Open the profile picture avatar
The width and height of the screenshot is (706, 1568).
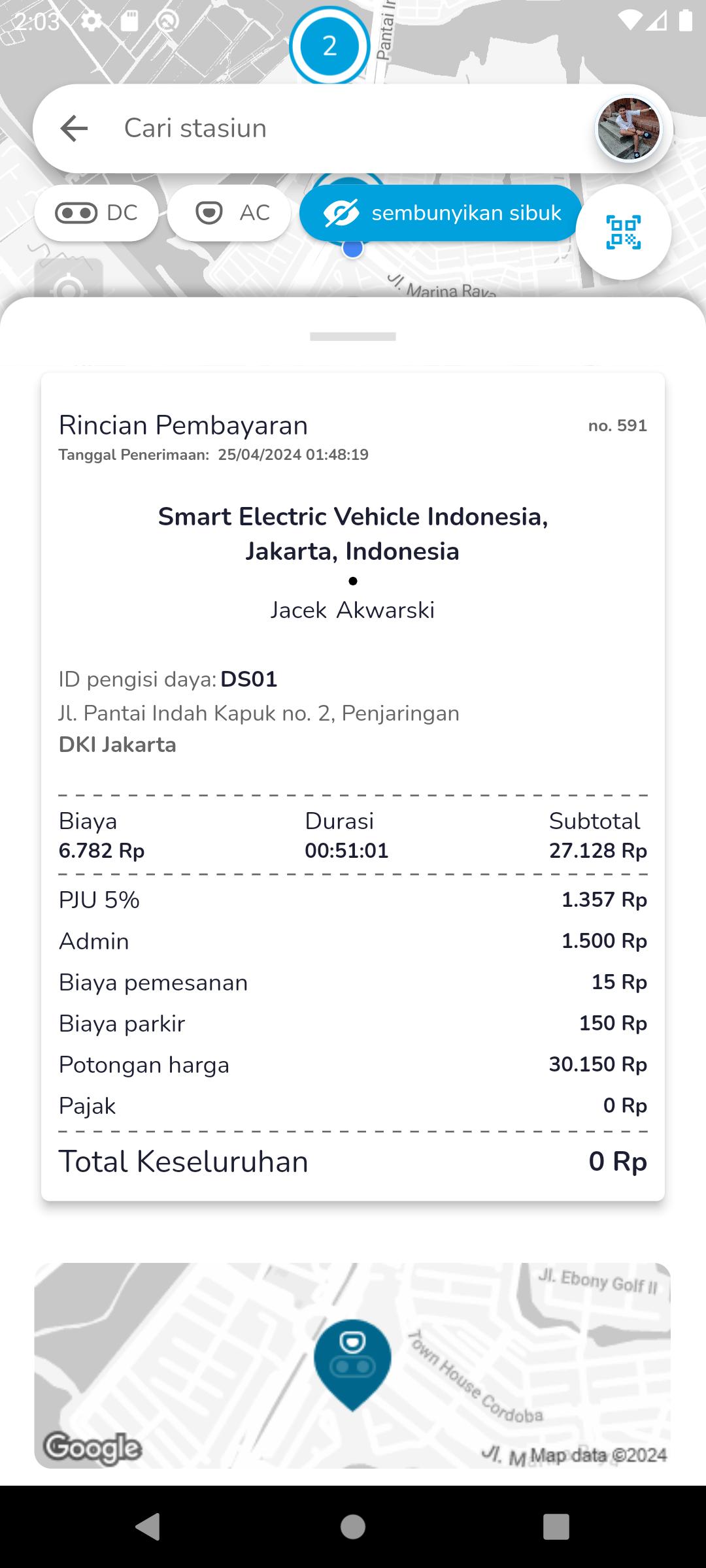point(628,129)
